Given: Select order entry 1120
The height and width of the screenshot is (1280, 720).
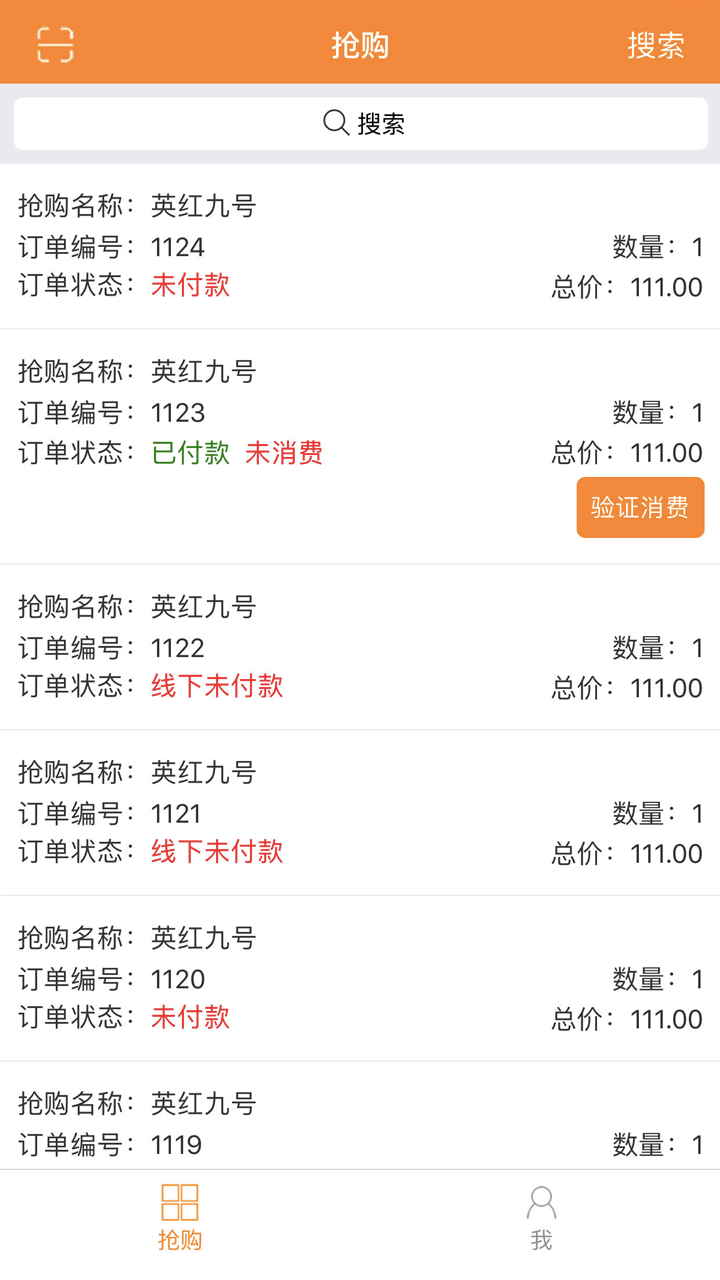Looking at the screenshot, I should pyautogui.click(x=360, y=978).
